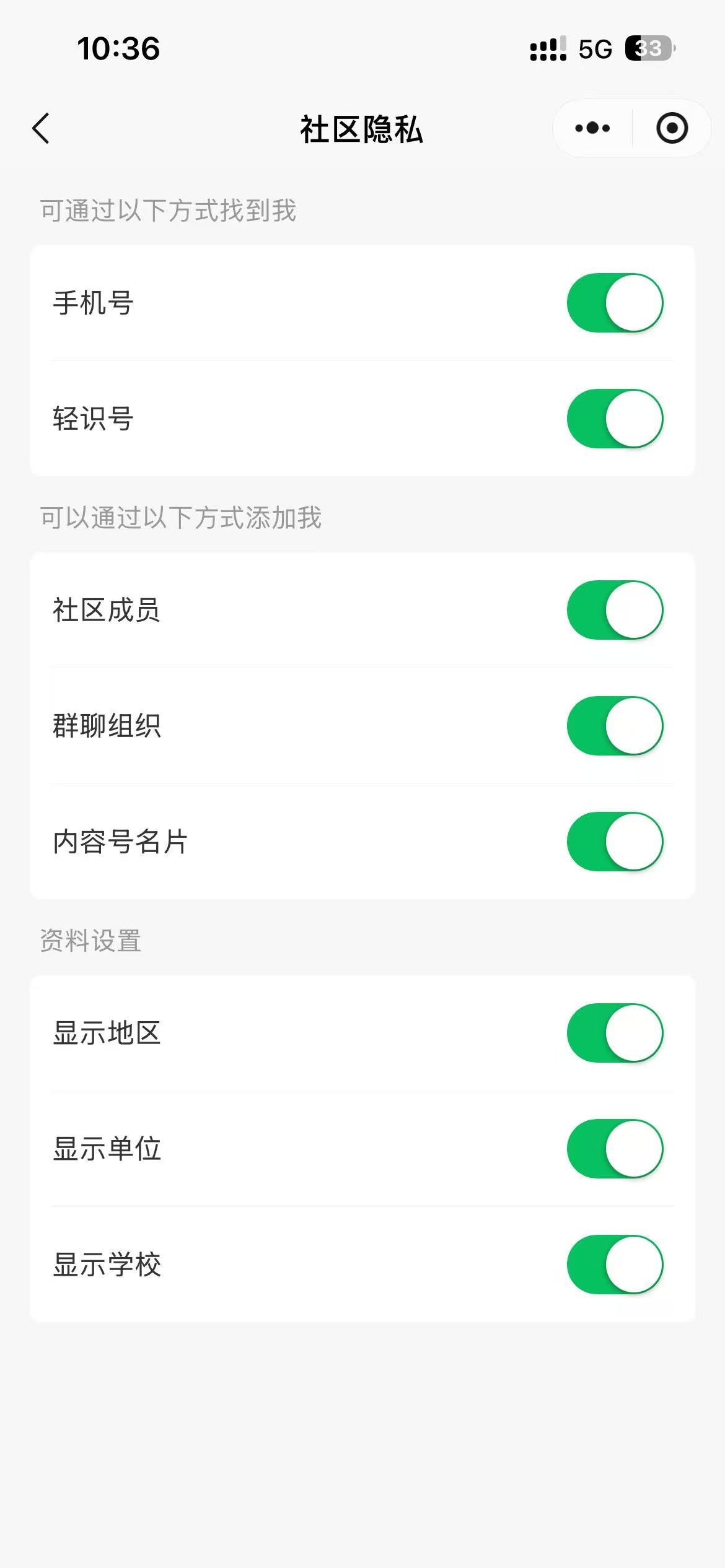Turn off 显示地区 switch
This screenshot has height=1568, width=725.
tap(615, 1033)
